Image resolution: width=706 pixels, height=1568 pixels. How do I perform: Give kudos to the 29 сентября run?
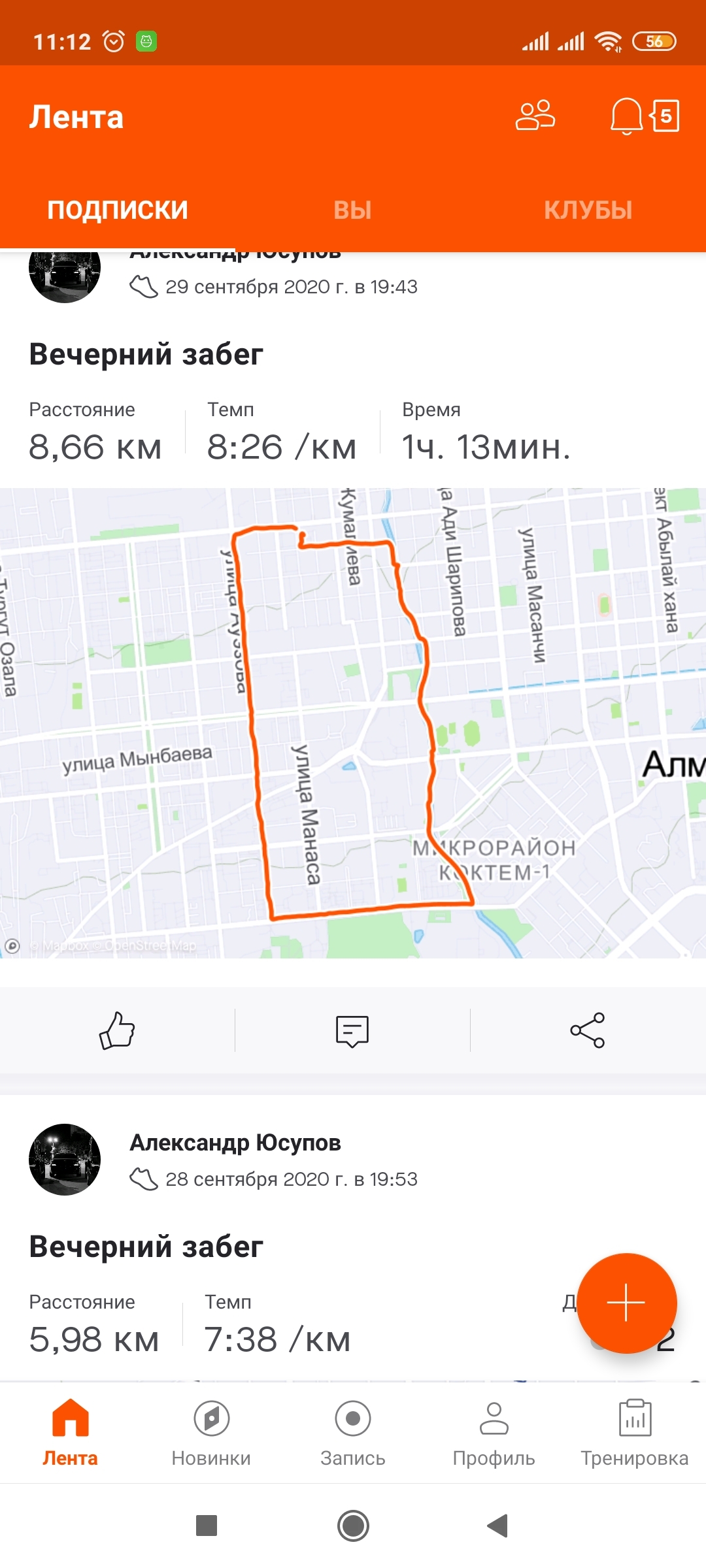(x=117, y=1030)
